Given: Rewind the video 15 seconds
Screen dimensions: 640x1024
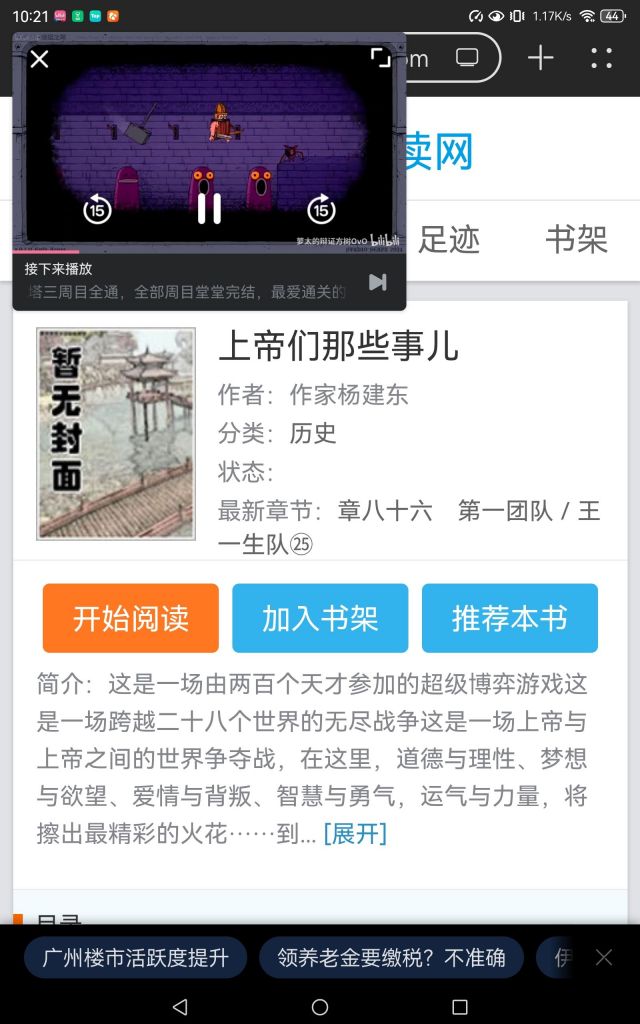Looking at the screenshot, I should (97, 209).
